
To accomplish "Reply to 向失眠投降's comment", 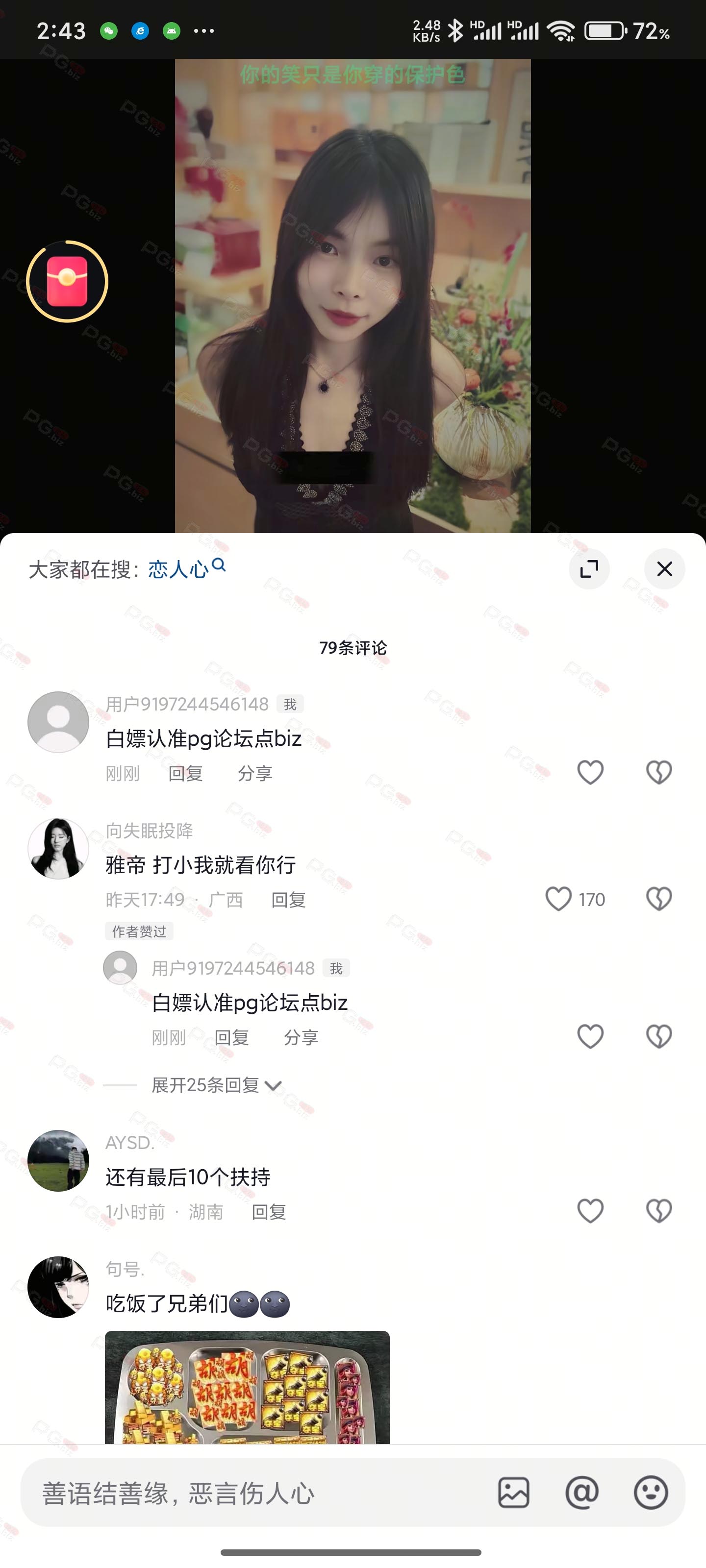I will pyautogui.click(x=288, y=900).
